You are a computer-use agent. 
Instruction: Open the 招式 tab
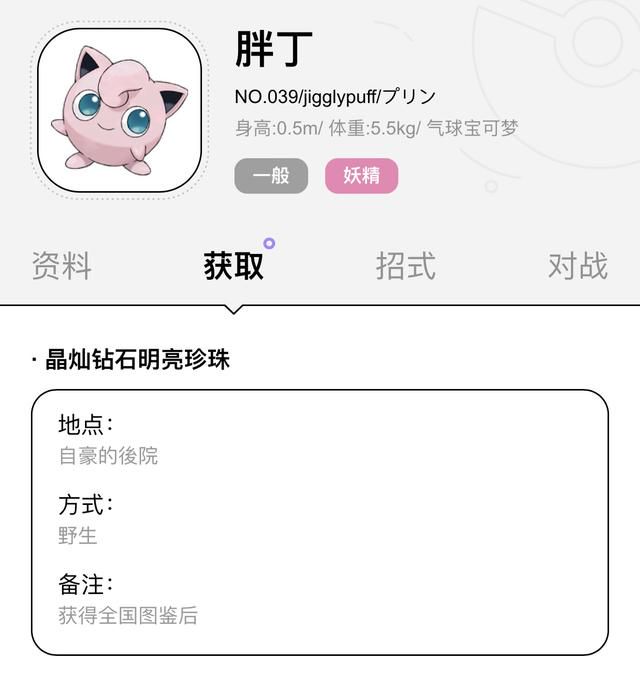(406, 266)
